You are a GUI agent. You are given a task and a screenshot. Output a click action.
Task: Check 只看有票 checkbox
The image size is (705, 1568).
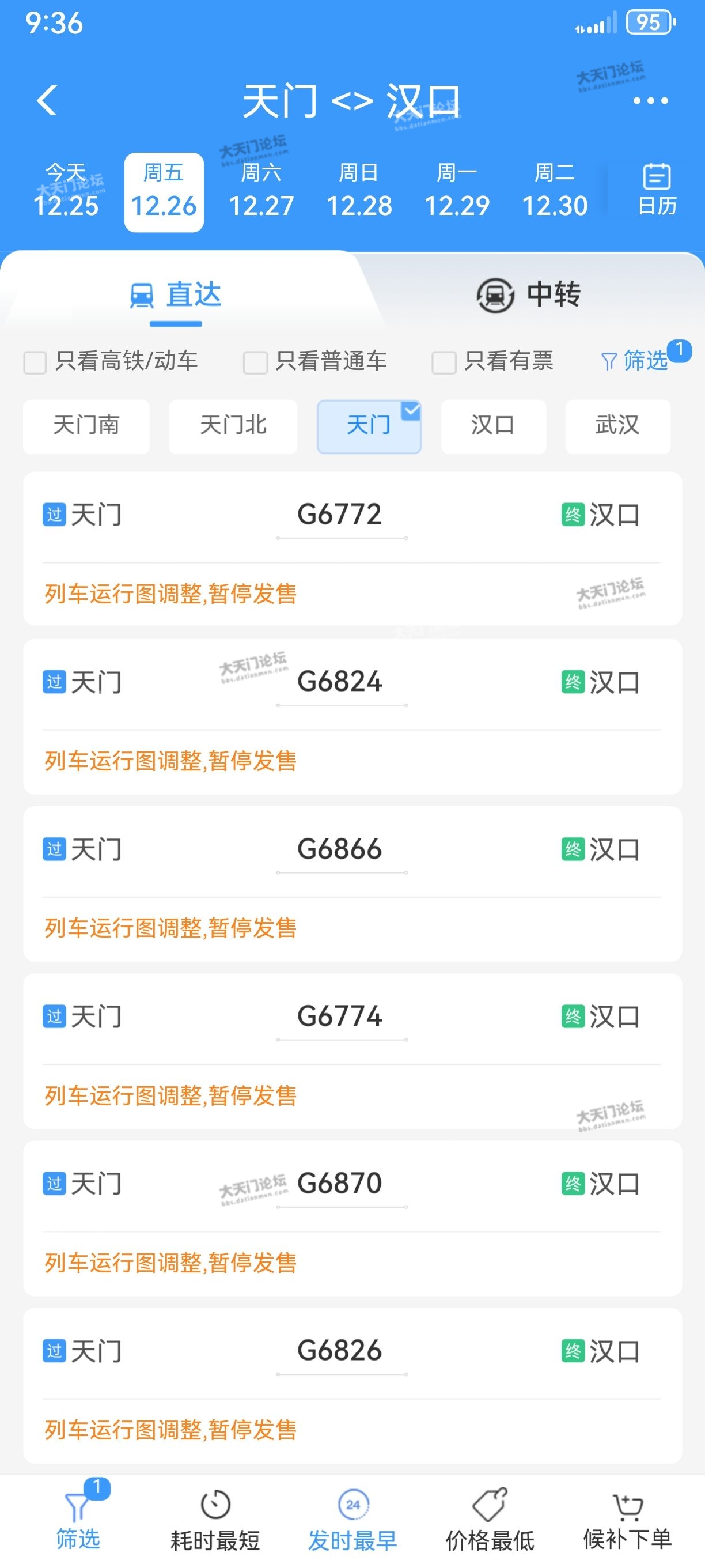tap(444, 362)
